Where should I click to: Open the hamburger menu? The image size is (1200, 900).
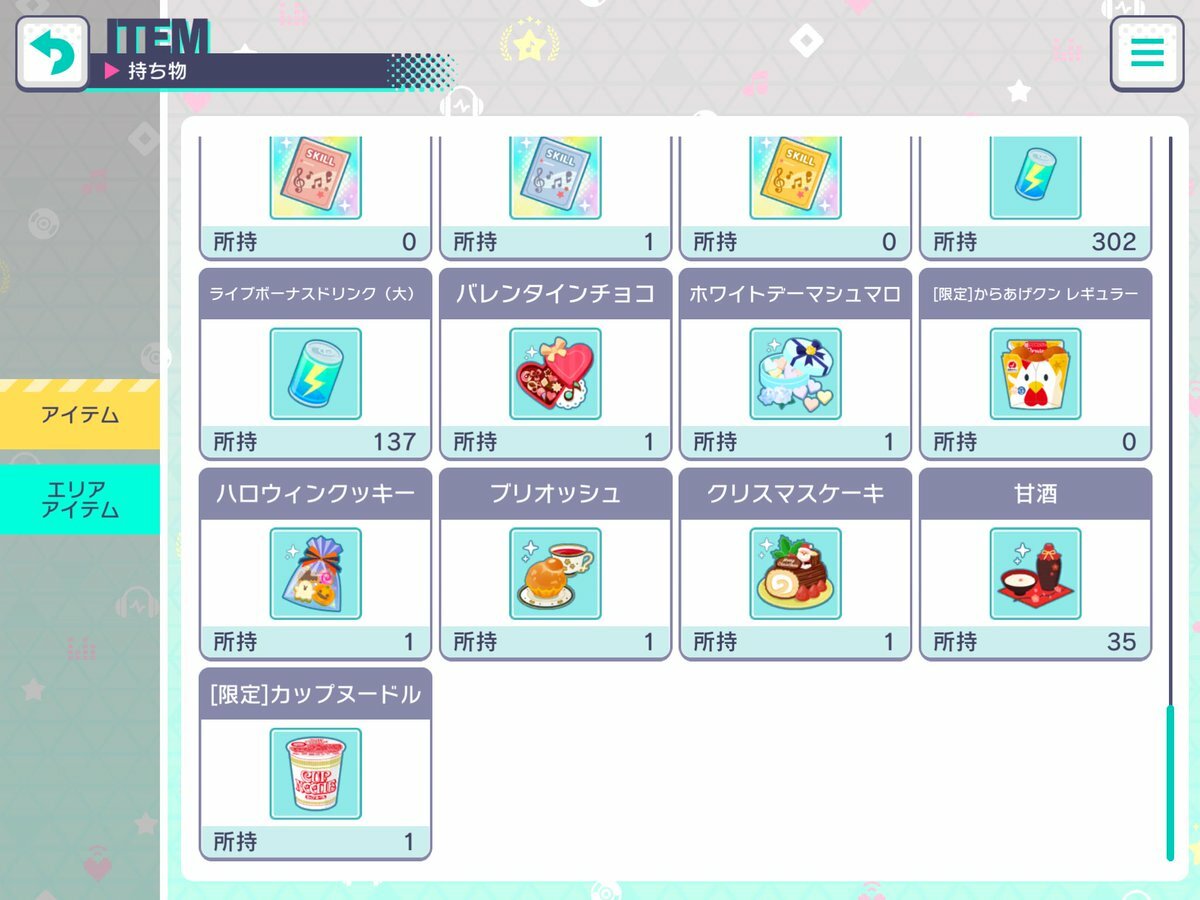(x=1146, y=54)
